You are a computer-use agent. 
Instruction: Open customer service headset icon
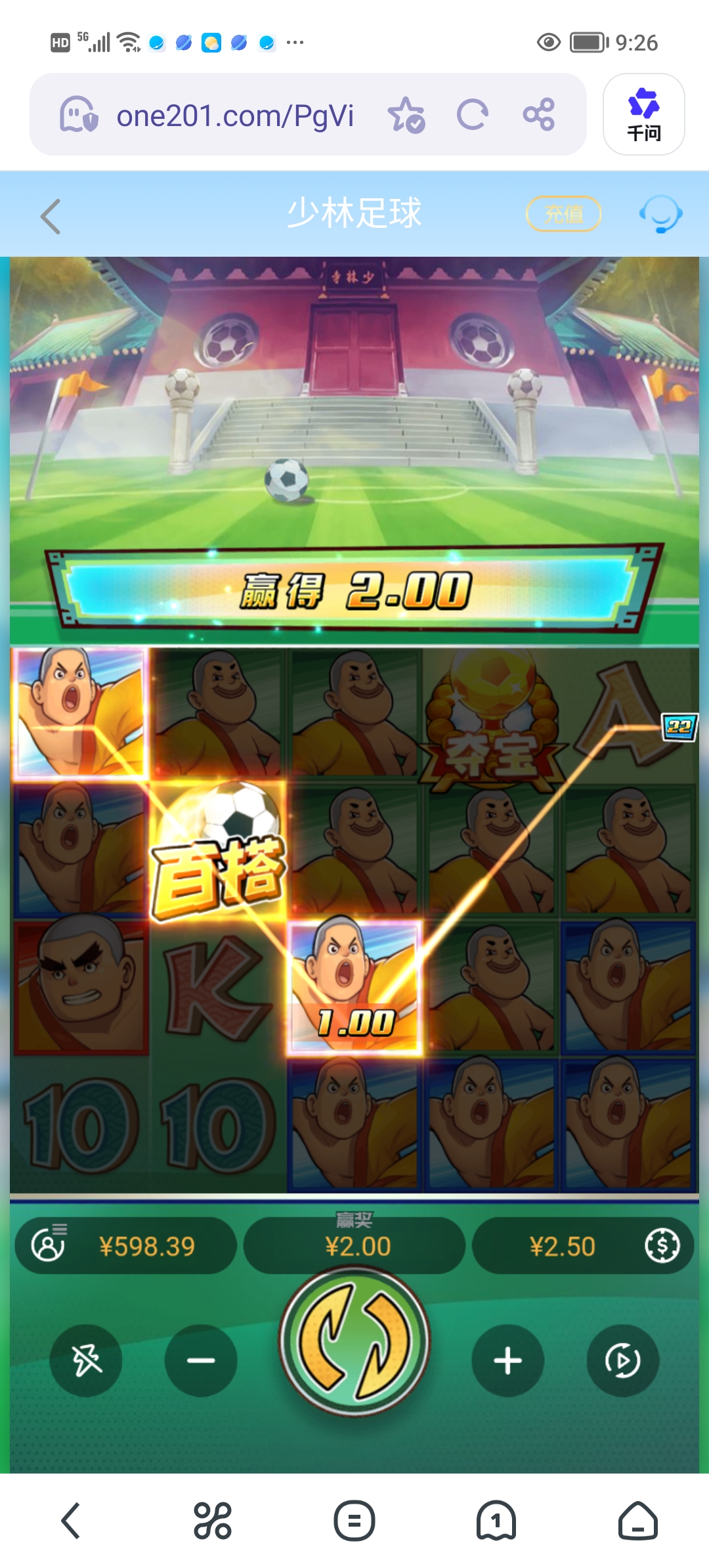660,214
